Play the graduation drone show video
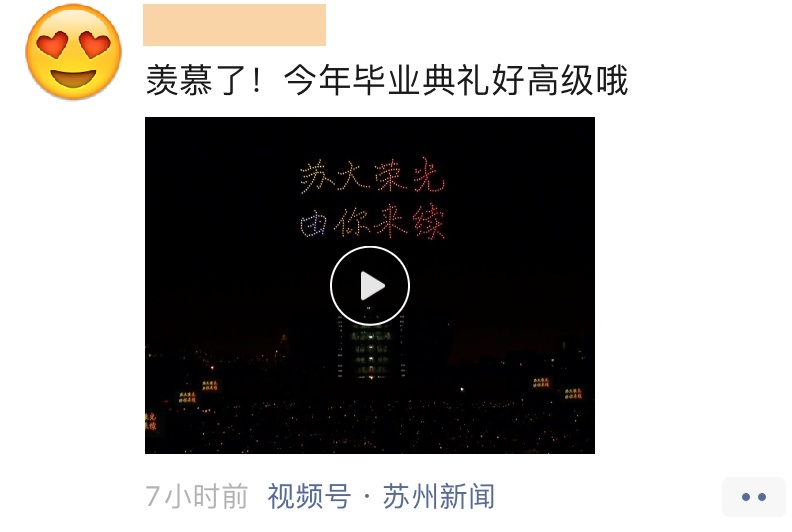The width and height of the screenshot is (792, 532). click(x=370, y=286)
